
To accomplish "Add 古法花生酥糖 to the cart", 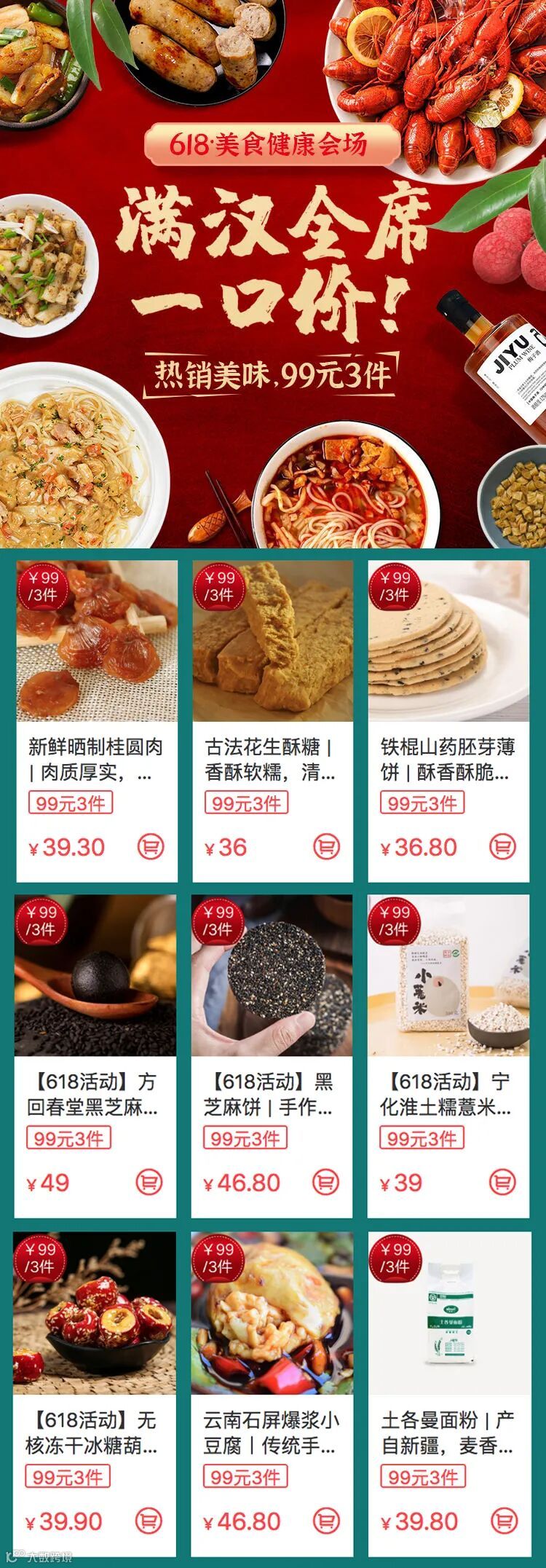I will point(326,846).
